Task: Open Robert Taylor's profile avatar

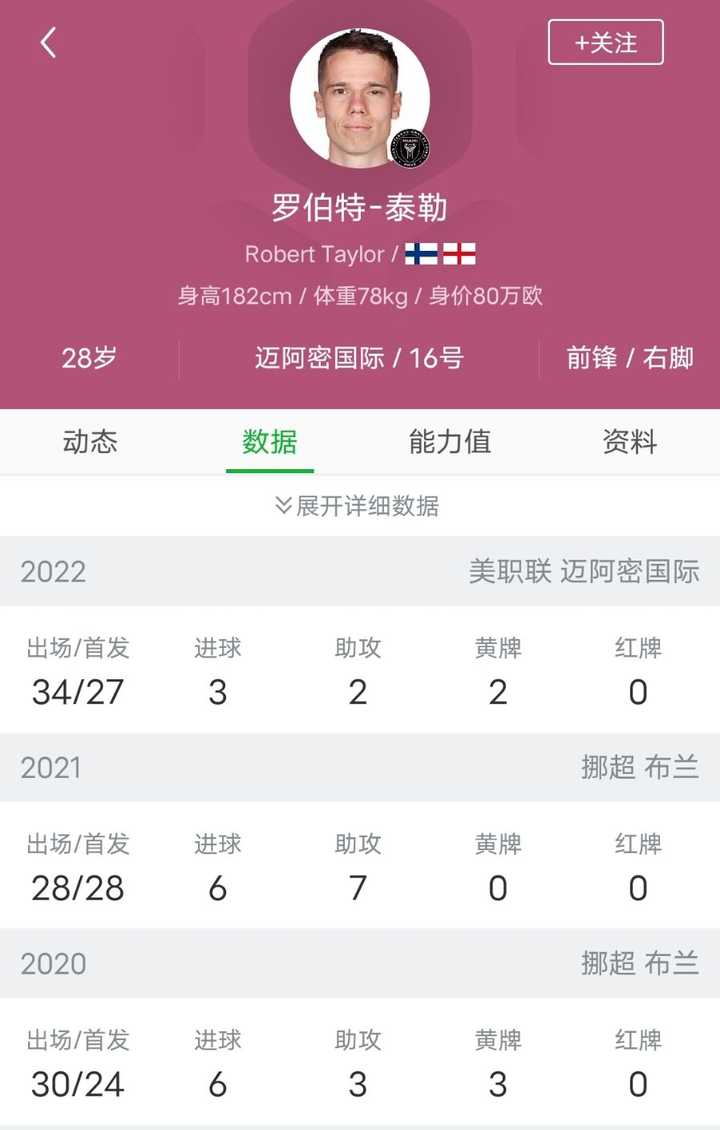Action: [x=359, y=97]
